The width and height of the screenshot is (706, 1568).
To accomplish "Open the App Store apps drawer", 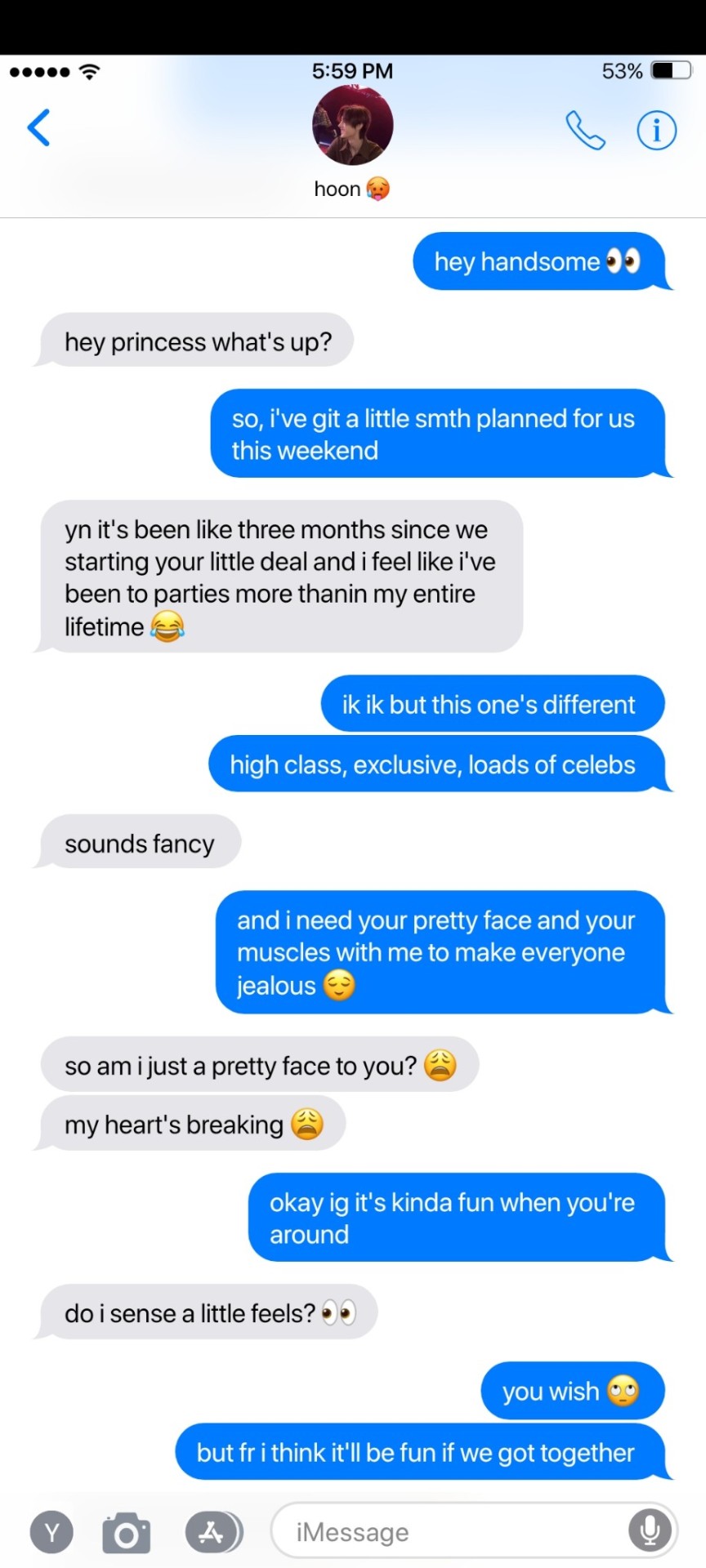I will 212,1532.
